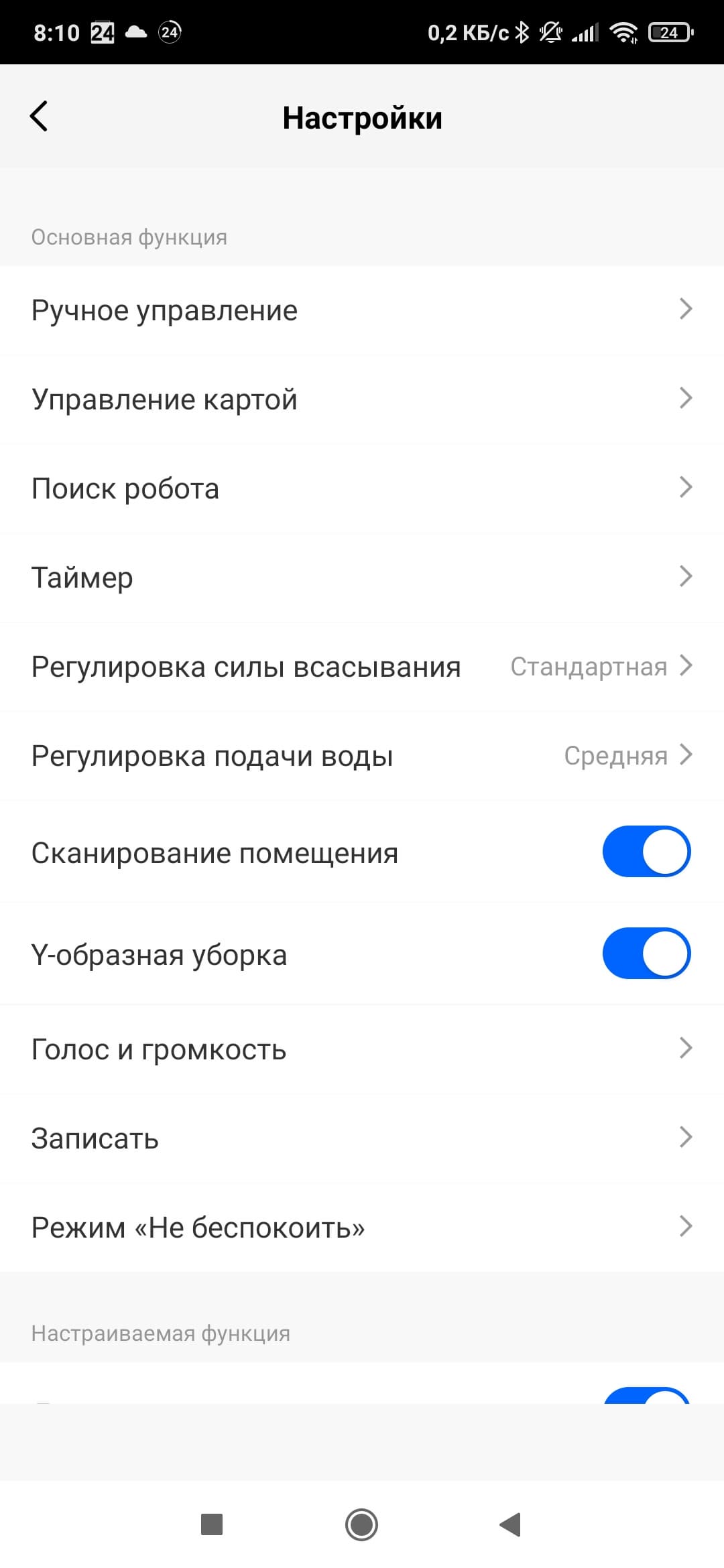Tap the system home button
724x1568 pixels.
[361, 1524]
